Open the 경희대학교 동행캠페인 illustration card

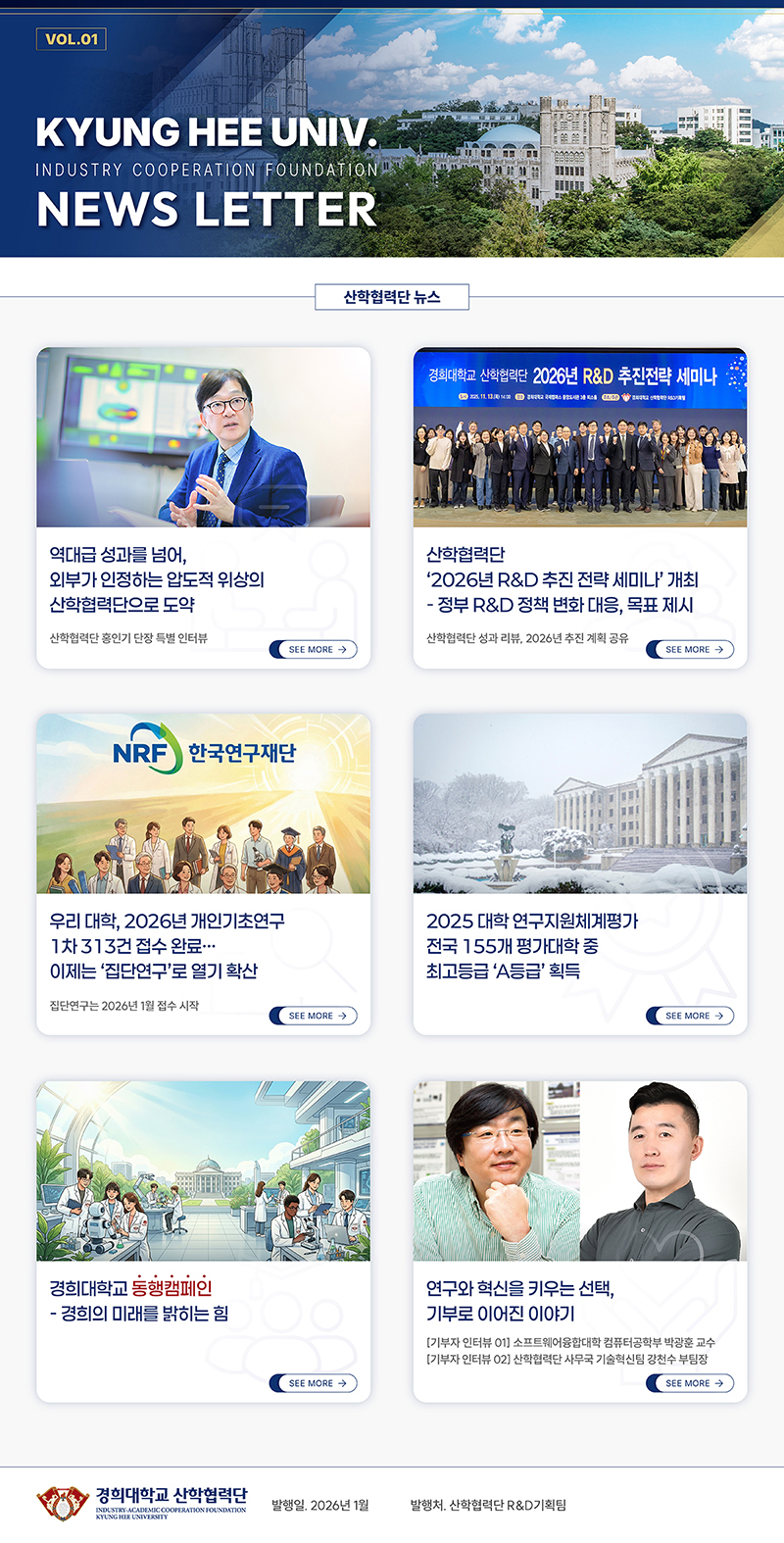[203, 1170]
